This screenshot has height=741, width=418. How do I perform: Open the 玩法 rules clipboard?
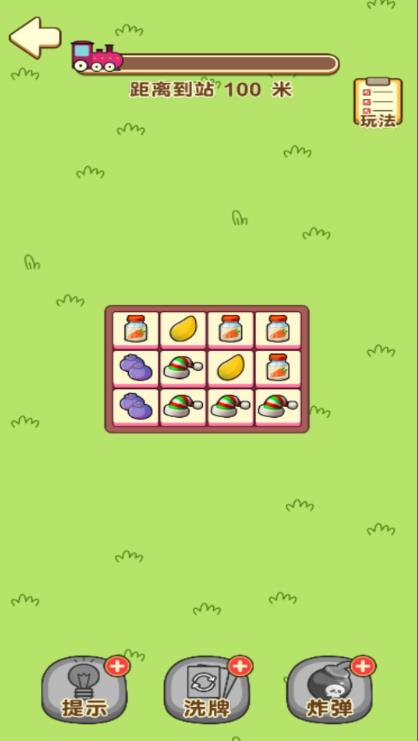(x=378, y=103)
